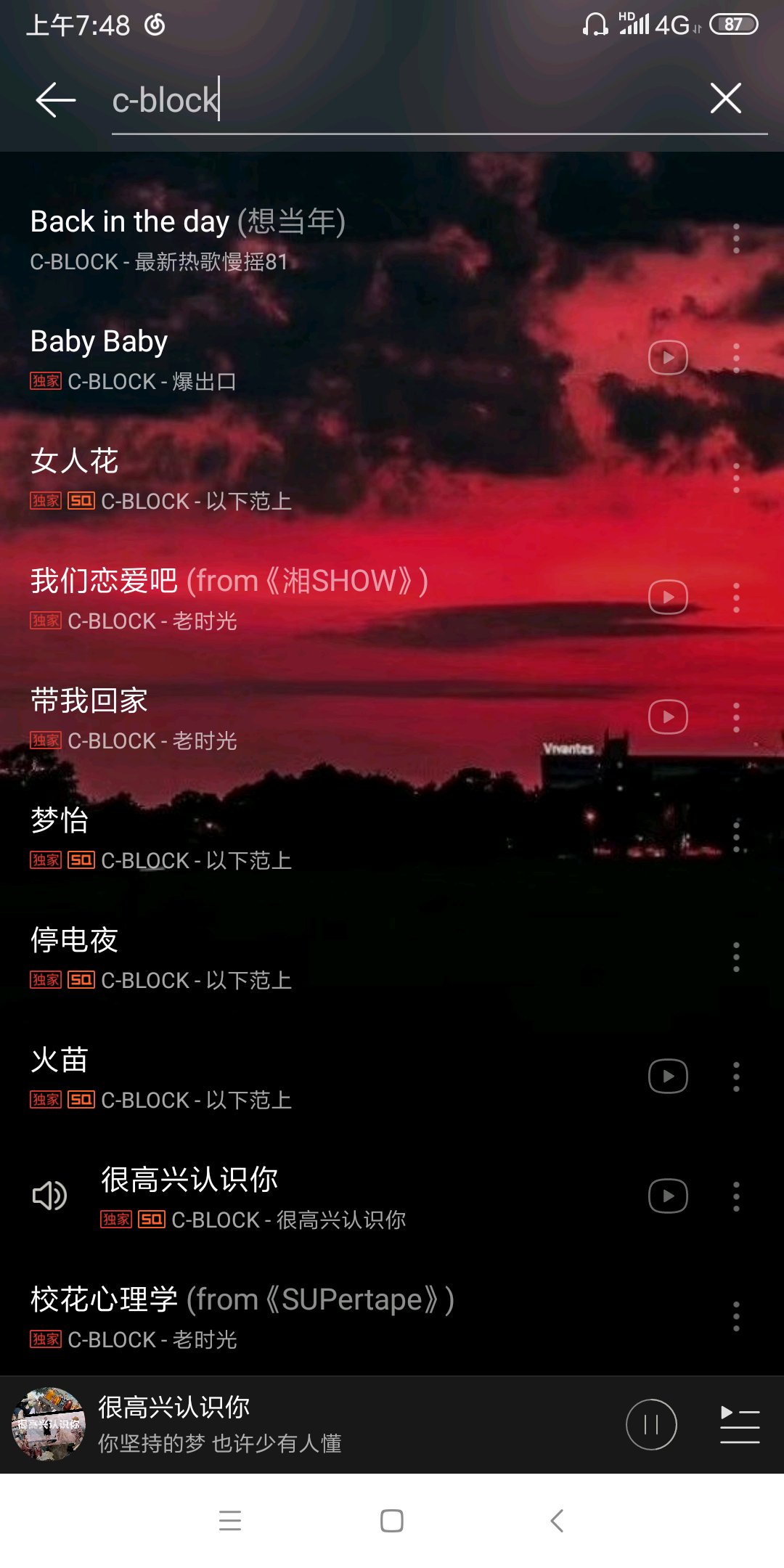The image size is (784, 1568).
Task: Play the song 带我回家
Action: [x=290, y=718]
